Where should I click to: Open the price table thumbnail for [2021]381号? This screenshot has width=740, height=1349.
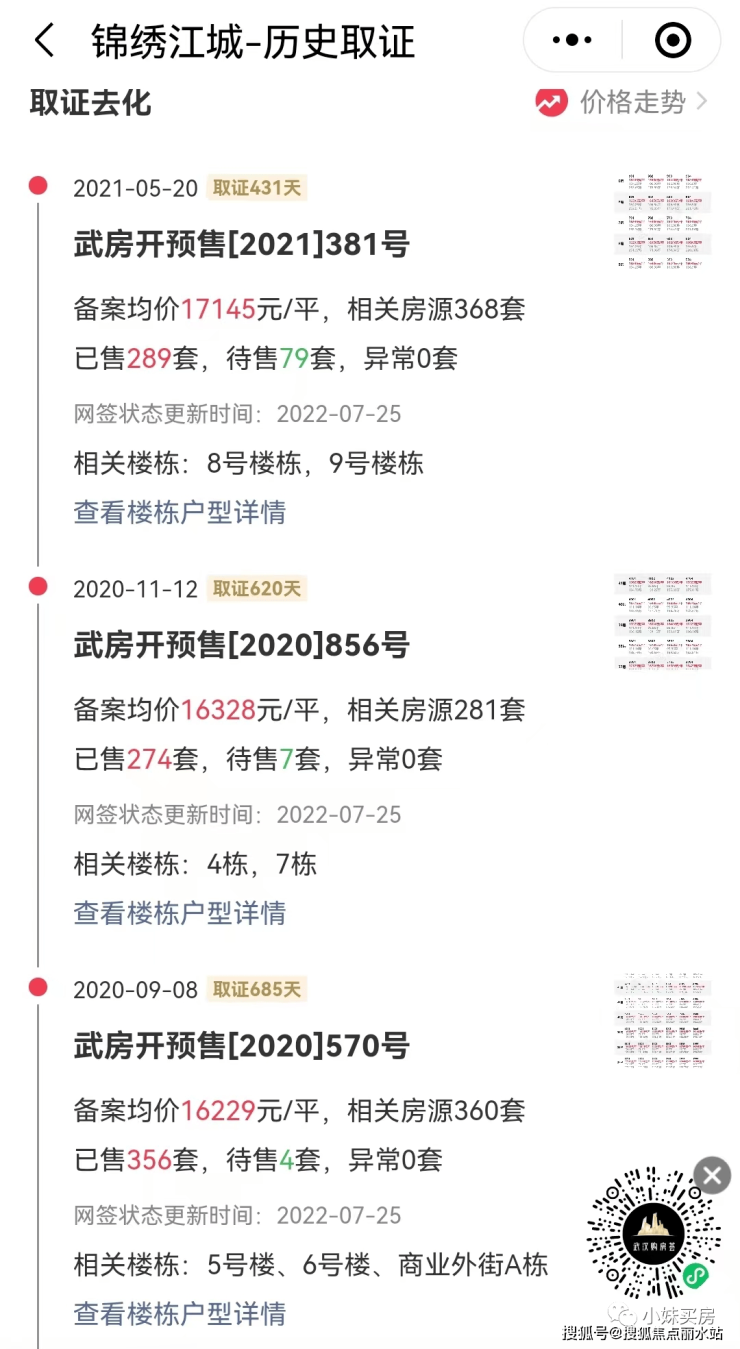(662, 223)
